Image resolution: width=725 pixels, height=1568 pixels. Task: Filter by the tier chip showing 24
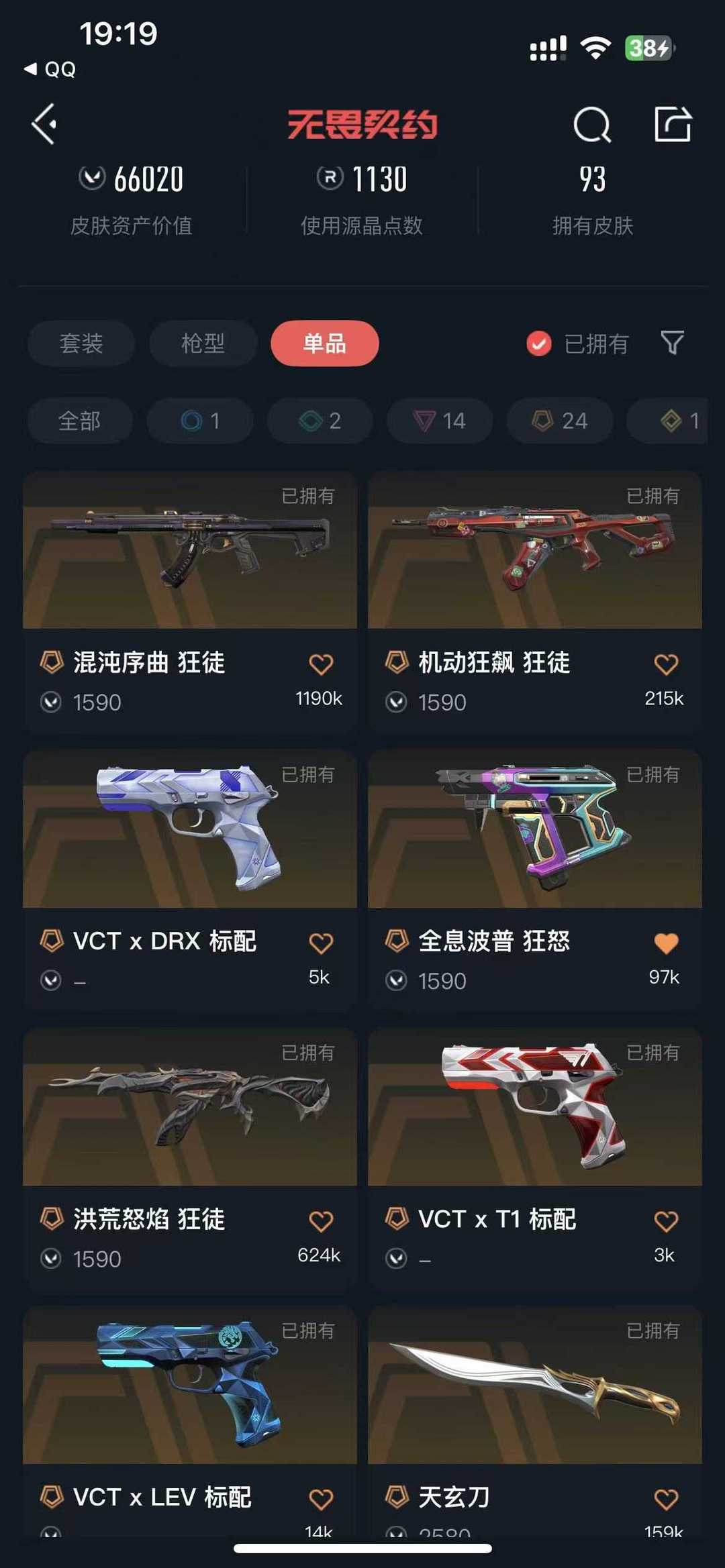(560, 421)
